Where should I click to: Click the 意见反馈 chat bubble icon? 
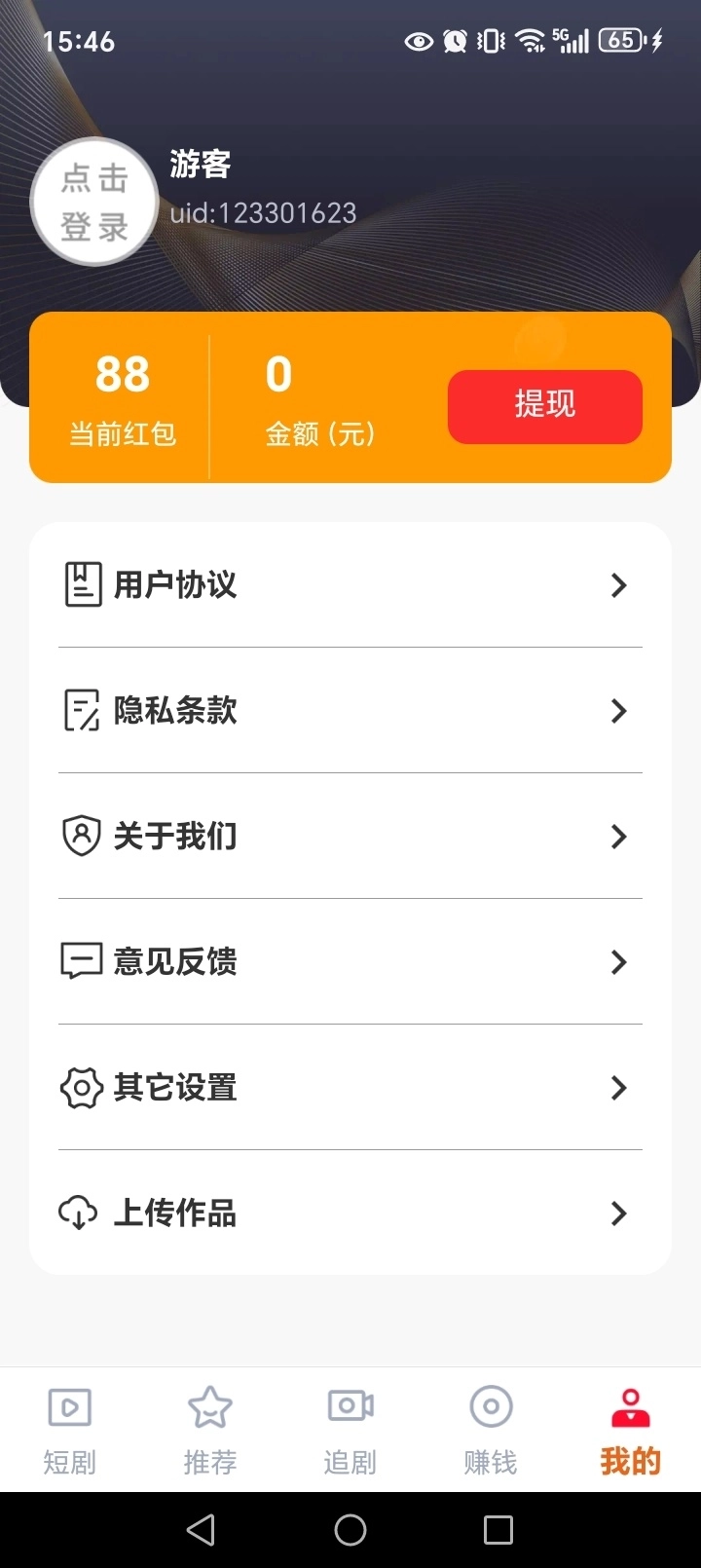(82, 962)
